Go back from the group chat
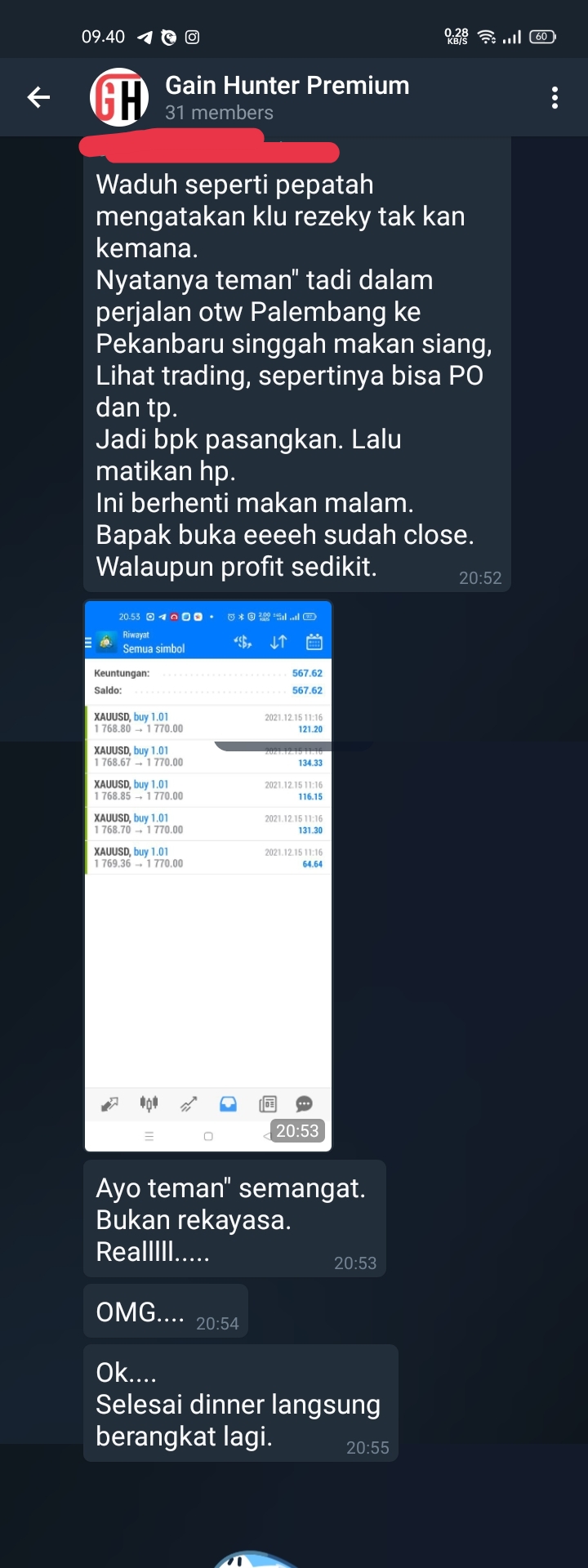 [x=38, y=98]
